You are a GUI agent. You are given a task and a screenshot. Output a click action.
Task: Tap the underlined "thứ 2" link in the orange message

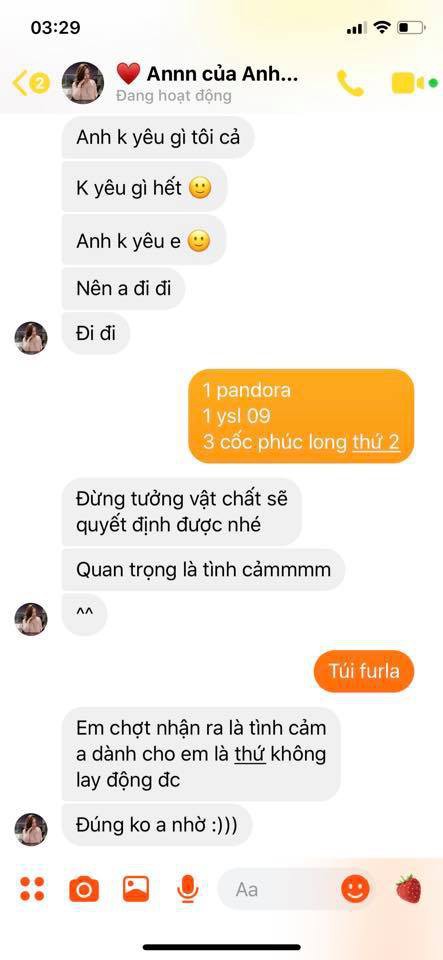pos(376,442)
